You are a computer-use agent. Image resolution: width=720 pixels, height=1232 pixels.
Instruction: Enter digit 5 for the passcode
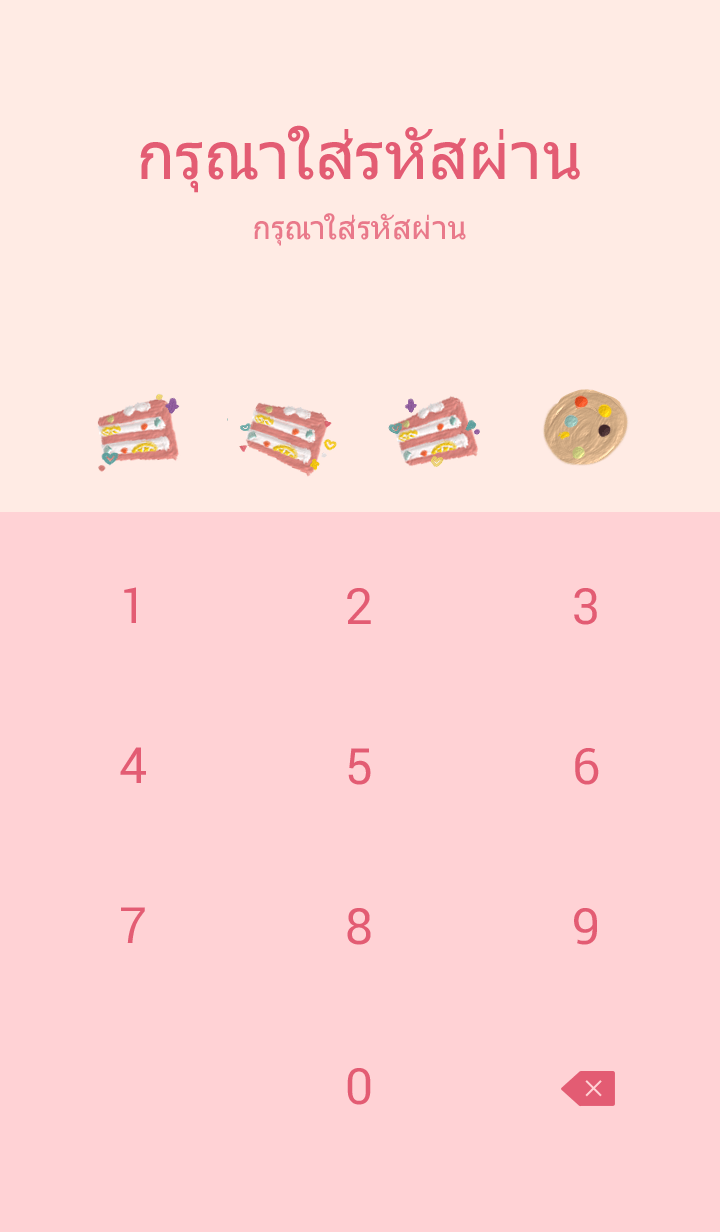click(359, 767)
